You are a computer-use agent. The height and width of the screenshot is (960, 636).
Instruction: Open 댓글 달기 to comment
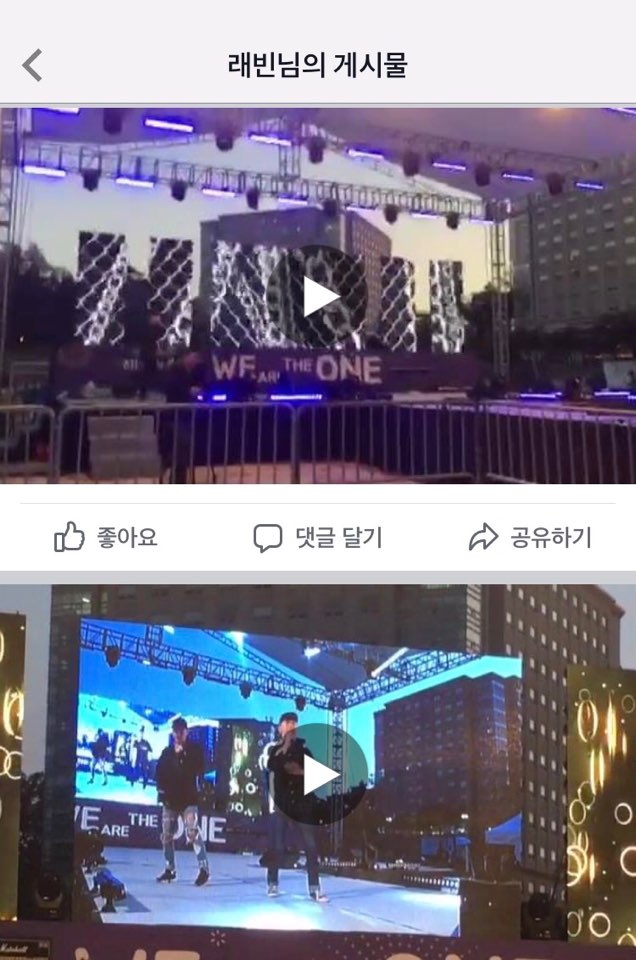tap(318, 538)
